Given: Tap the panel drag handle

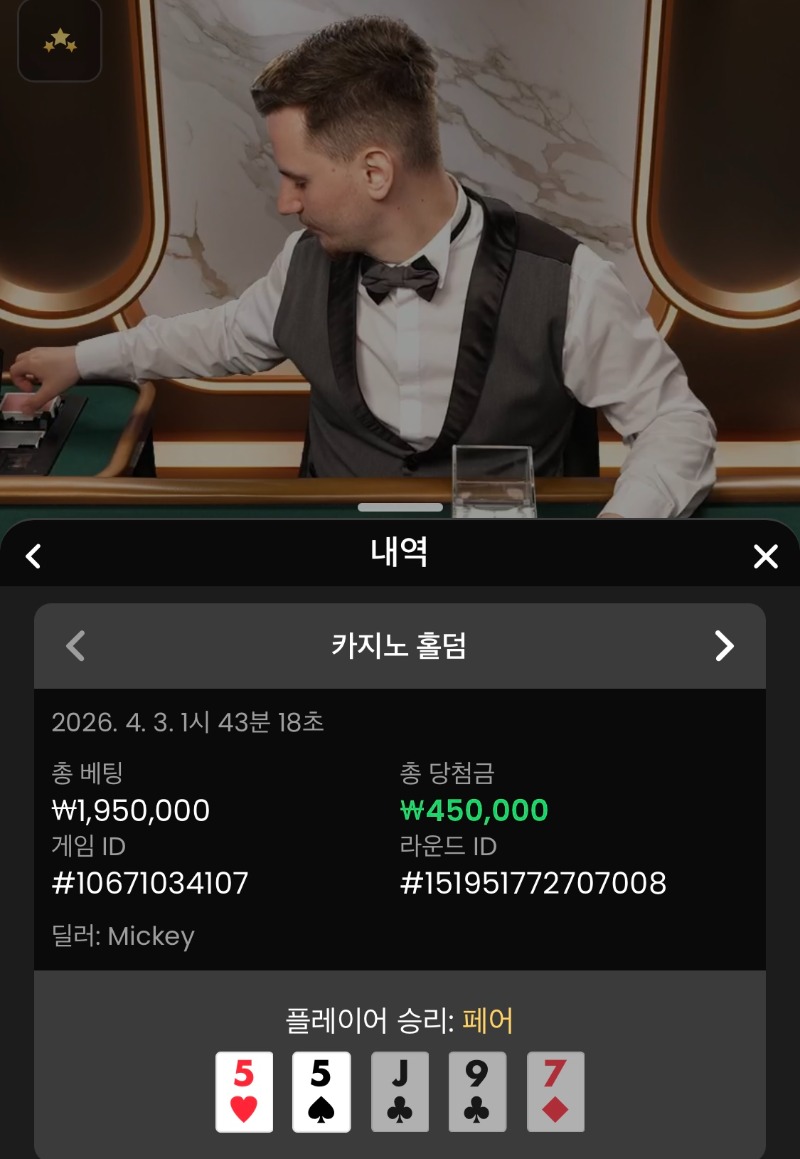Looking at the screenshot, I should pyautogui.click(x=400, y=508).
